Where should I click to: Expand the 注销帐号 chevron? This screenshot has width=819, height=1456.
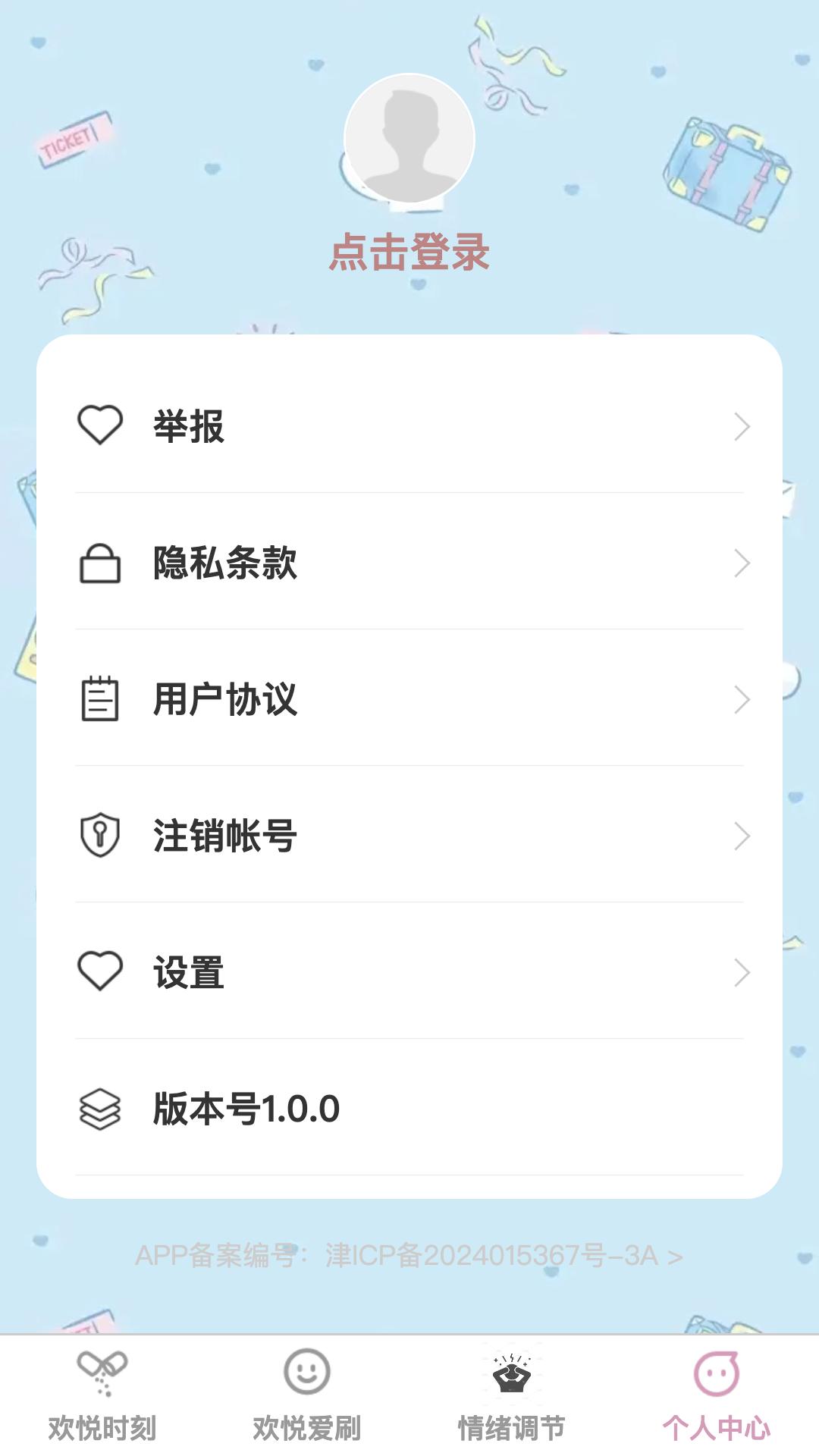coord(741,836)
